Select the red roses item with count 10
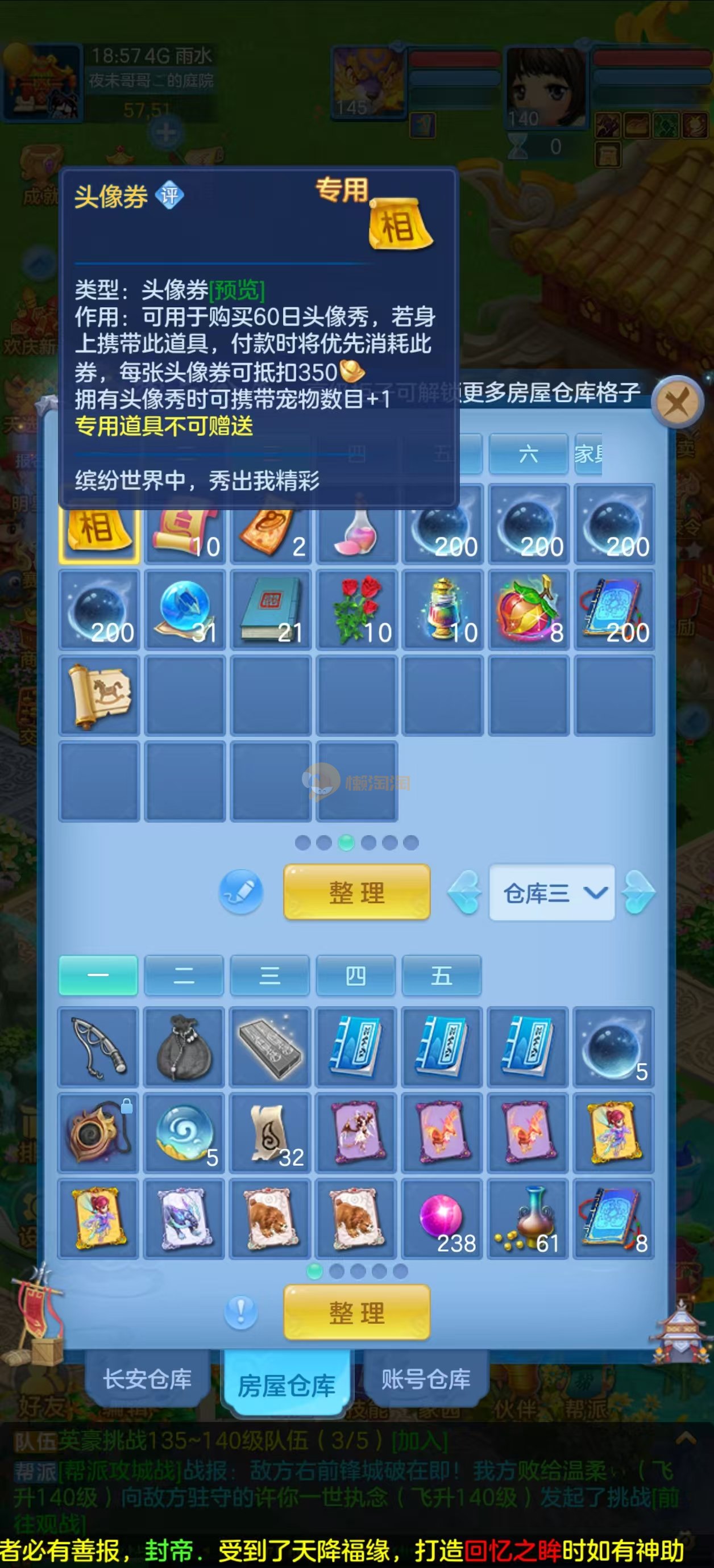Screen dimensions: 714x1568 (357, 610)
